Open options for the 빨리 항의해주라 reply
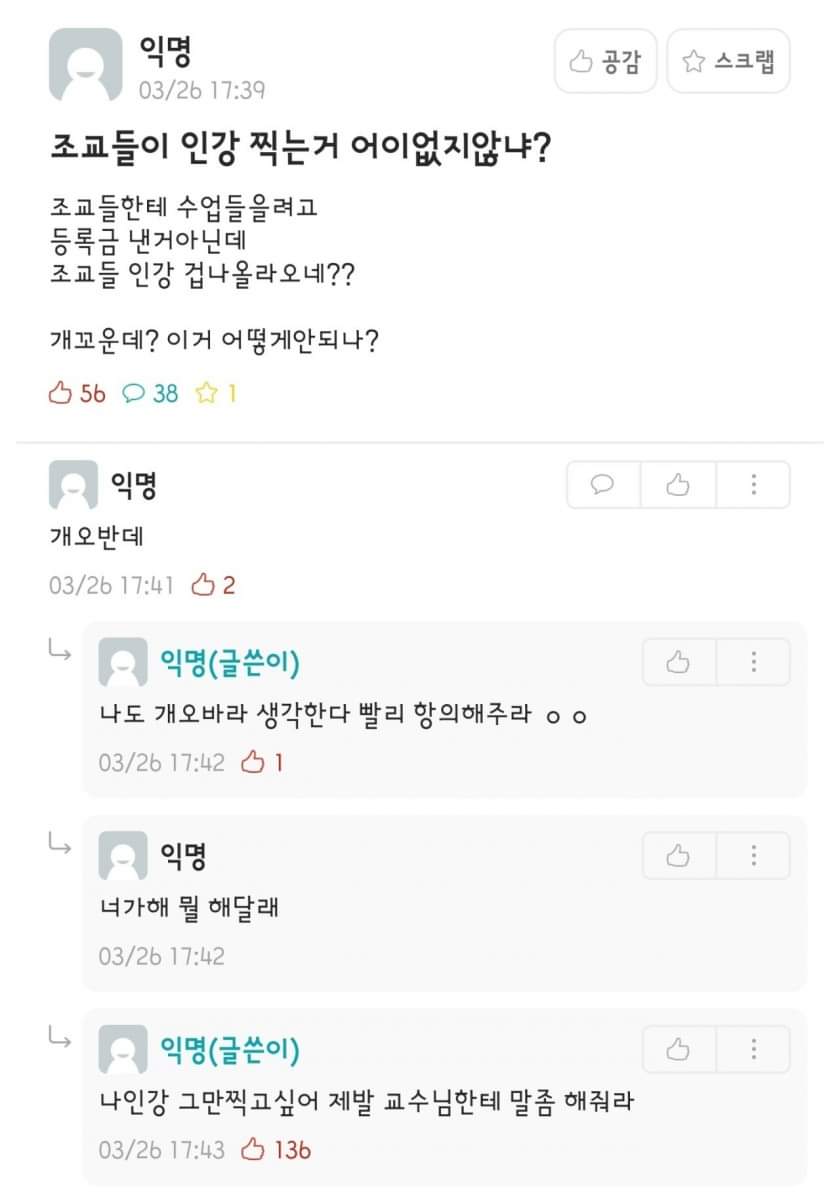 tap(753, 662)
